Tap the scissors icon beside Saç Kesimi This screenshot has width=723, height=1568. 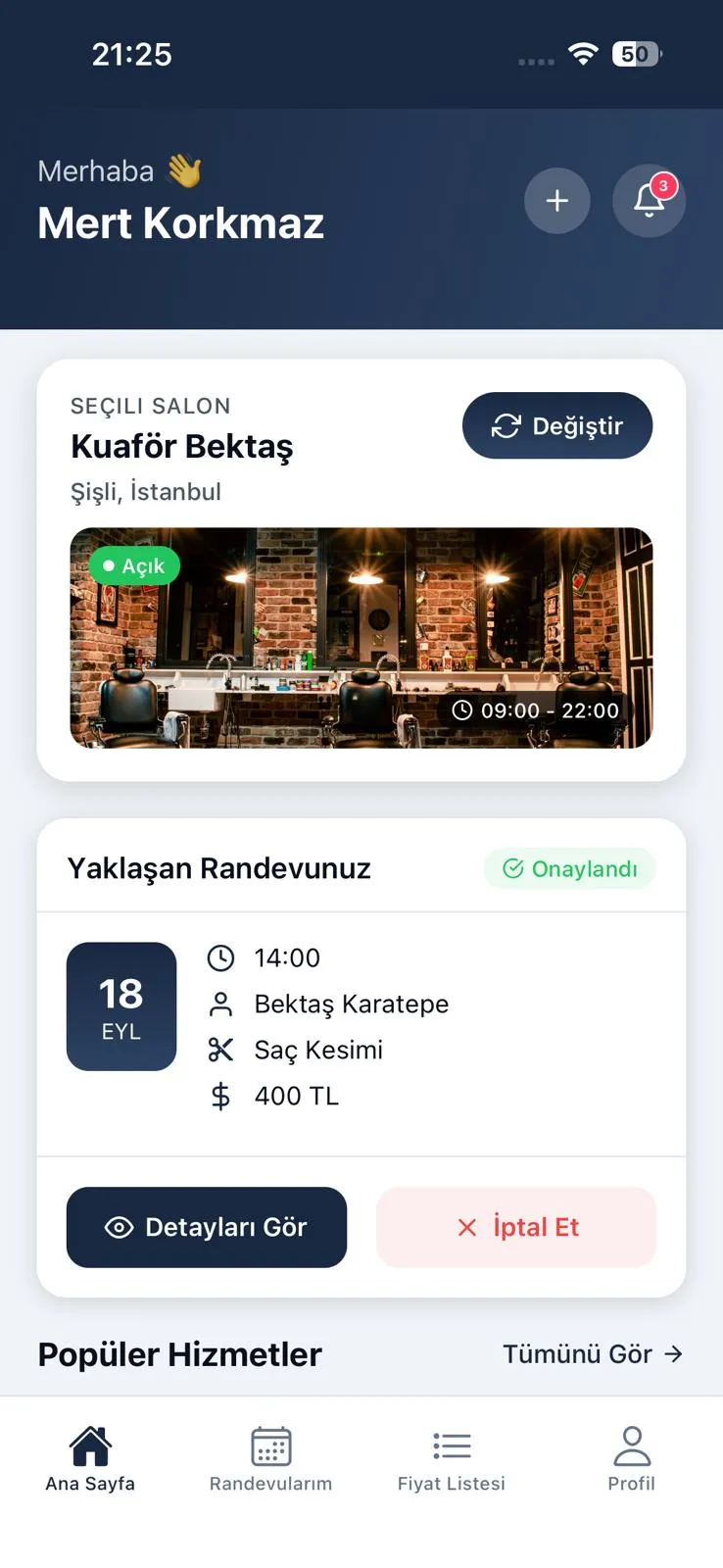pos(221,1049)
